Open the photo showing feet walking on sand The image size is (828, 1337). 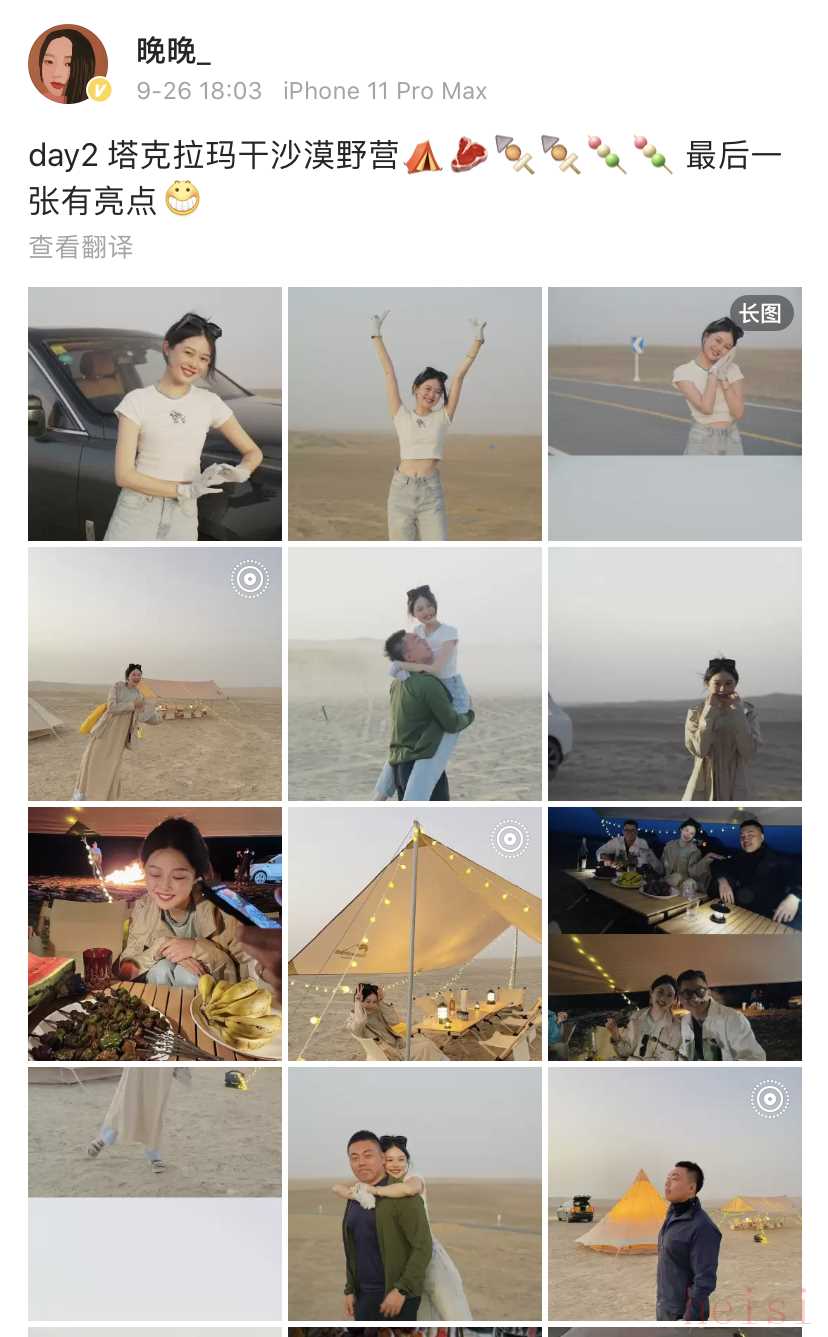[x=155, y=1194]
